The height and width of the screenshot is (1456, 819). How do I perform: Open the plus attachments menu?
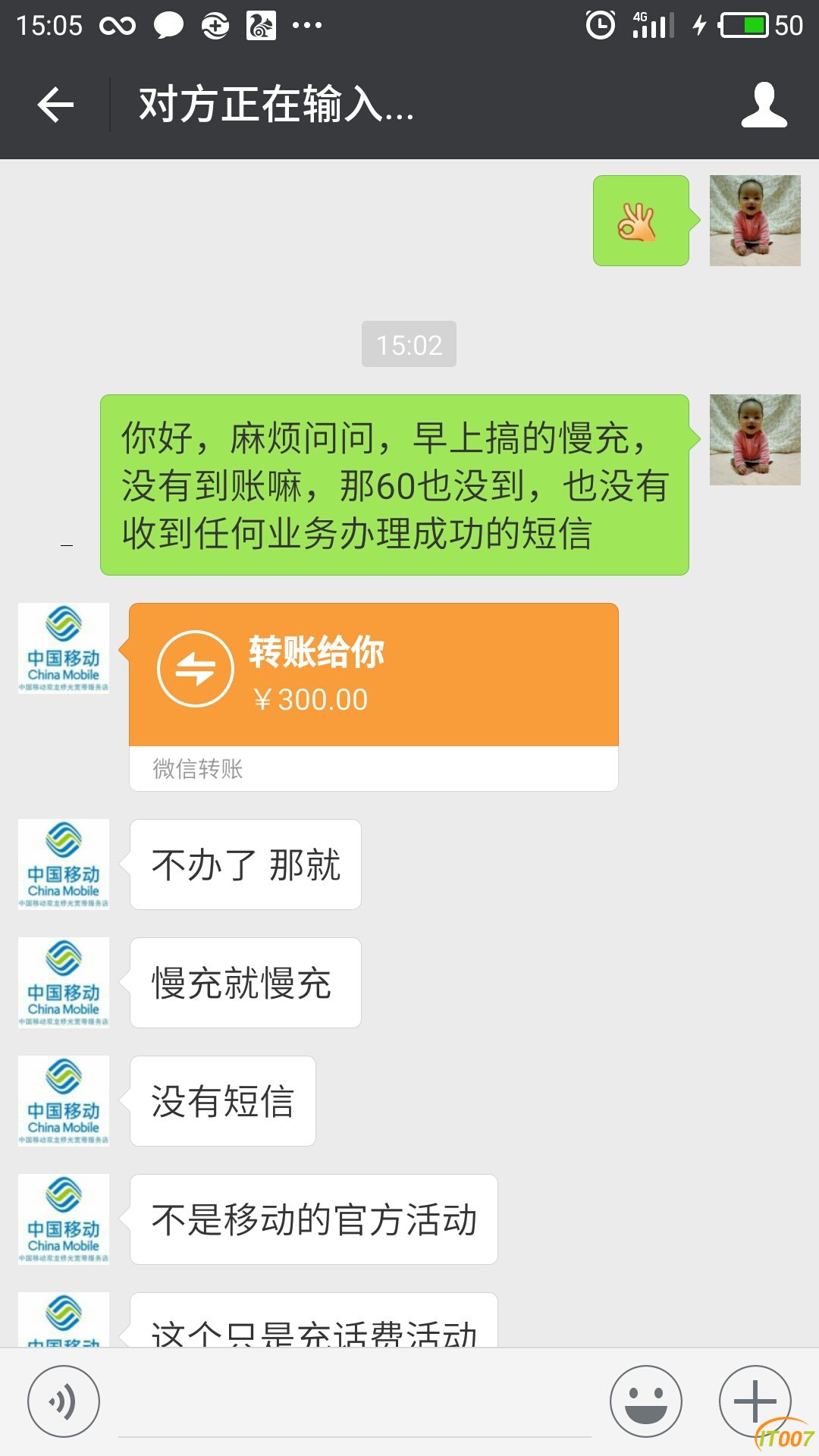click(x=755, y=1401)
